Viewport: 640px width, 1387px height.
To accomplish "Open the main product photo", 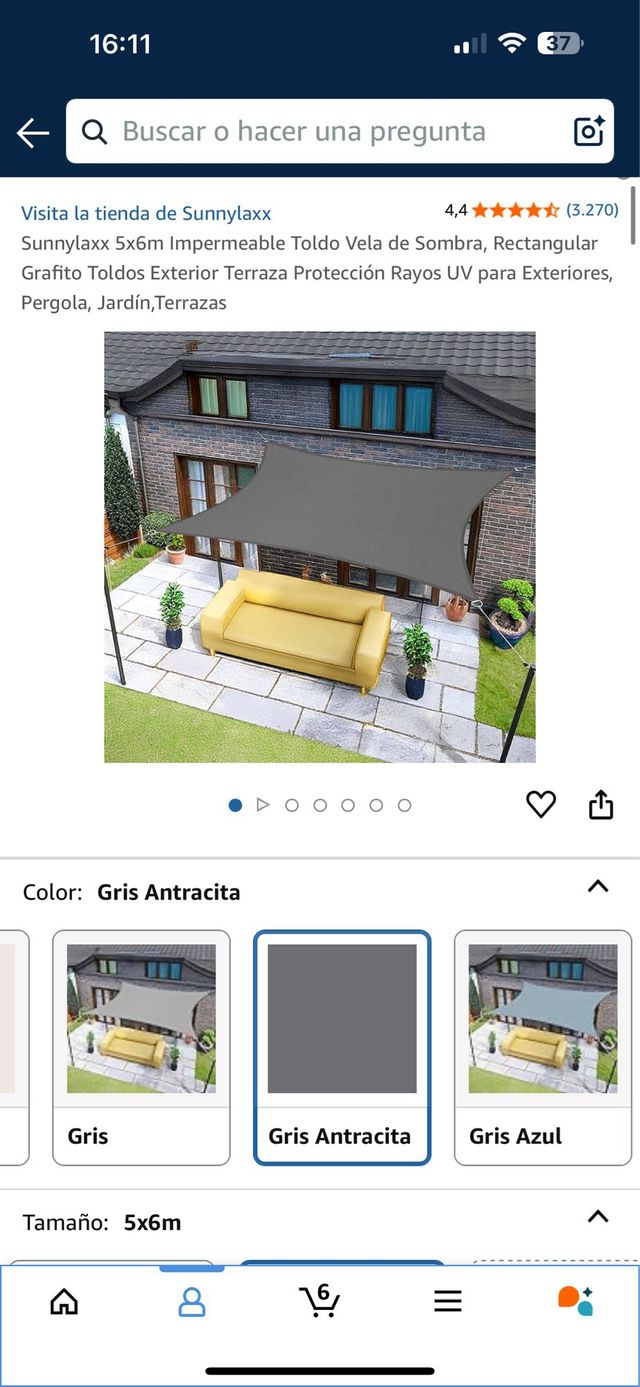I will [320, 547].
